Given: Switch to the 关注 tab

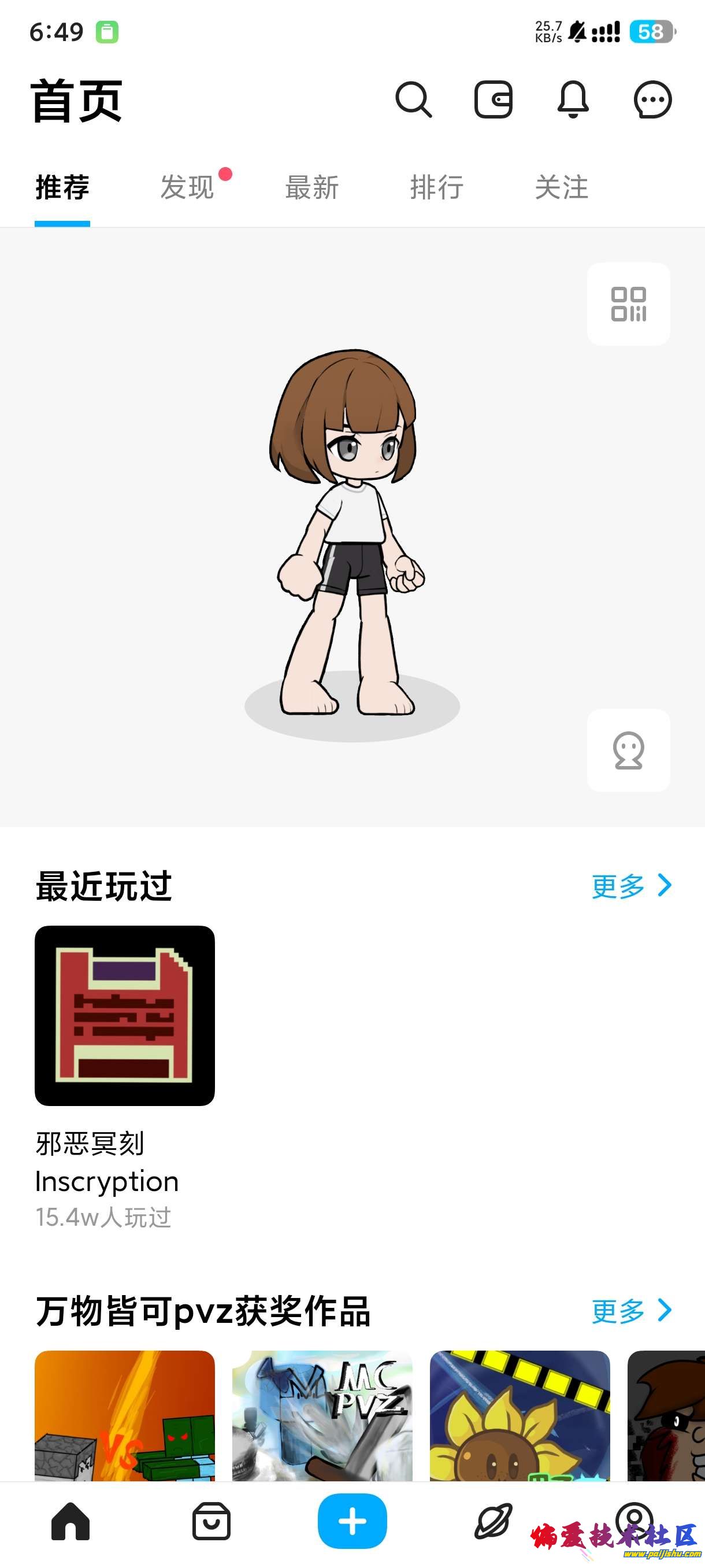Looking at the screenshot, I should coord(562,187).
